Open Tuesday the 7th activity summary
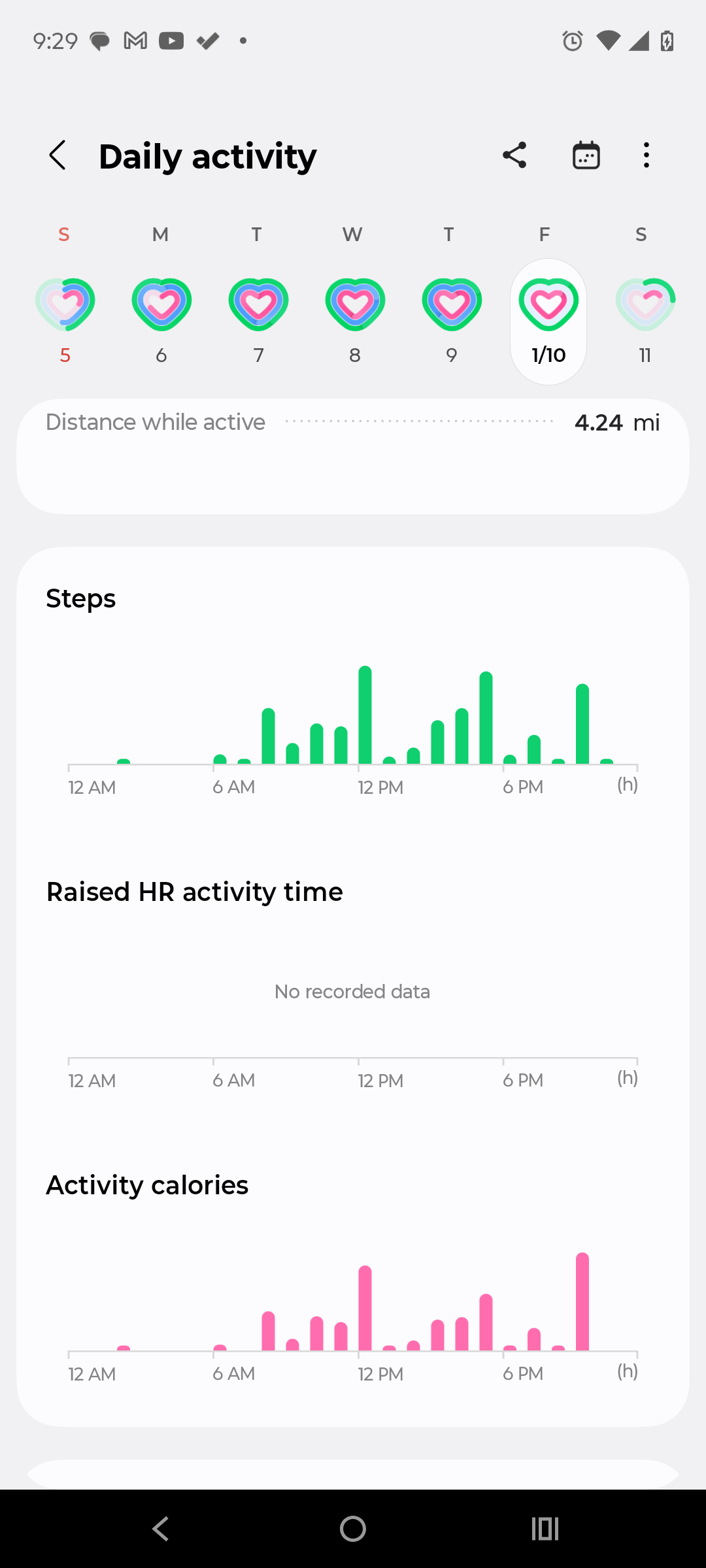Viewport: 706px width, 1568px height. coord(257,302)
